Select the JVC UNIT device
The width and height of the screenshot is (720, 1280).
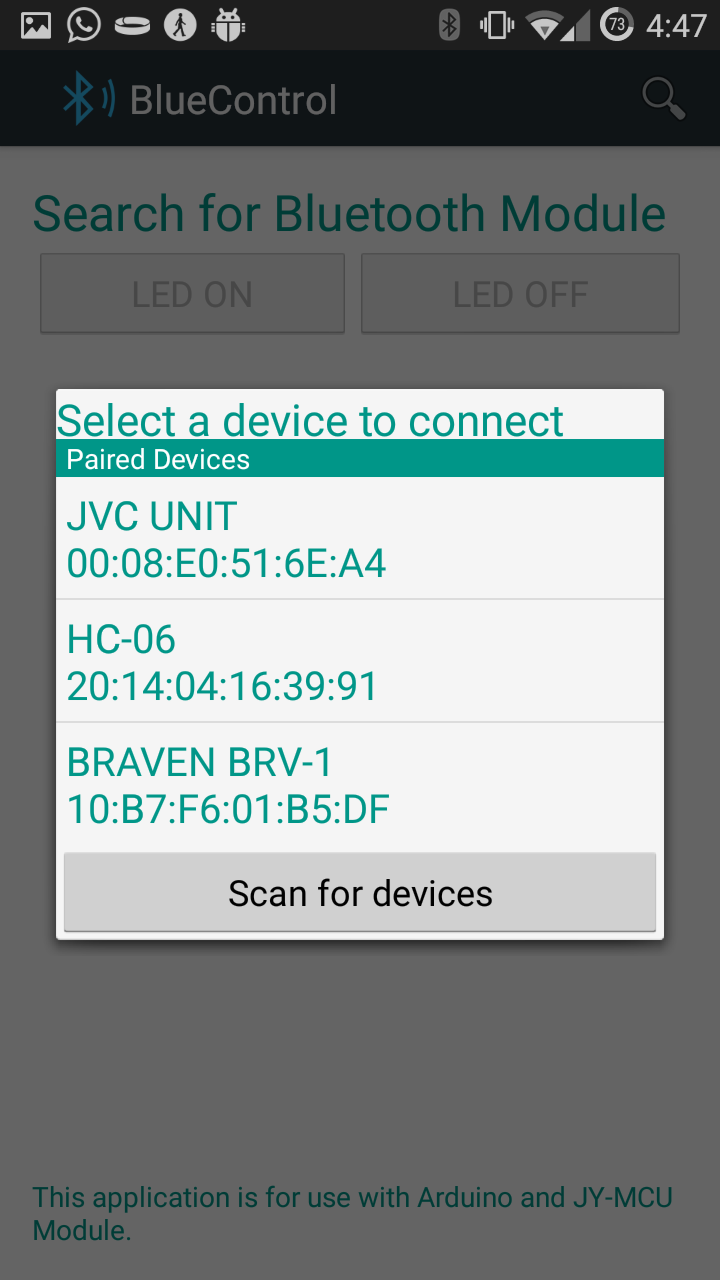pos(360,538)
